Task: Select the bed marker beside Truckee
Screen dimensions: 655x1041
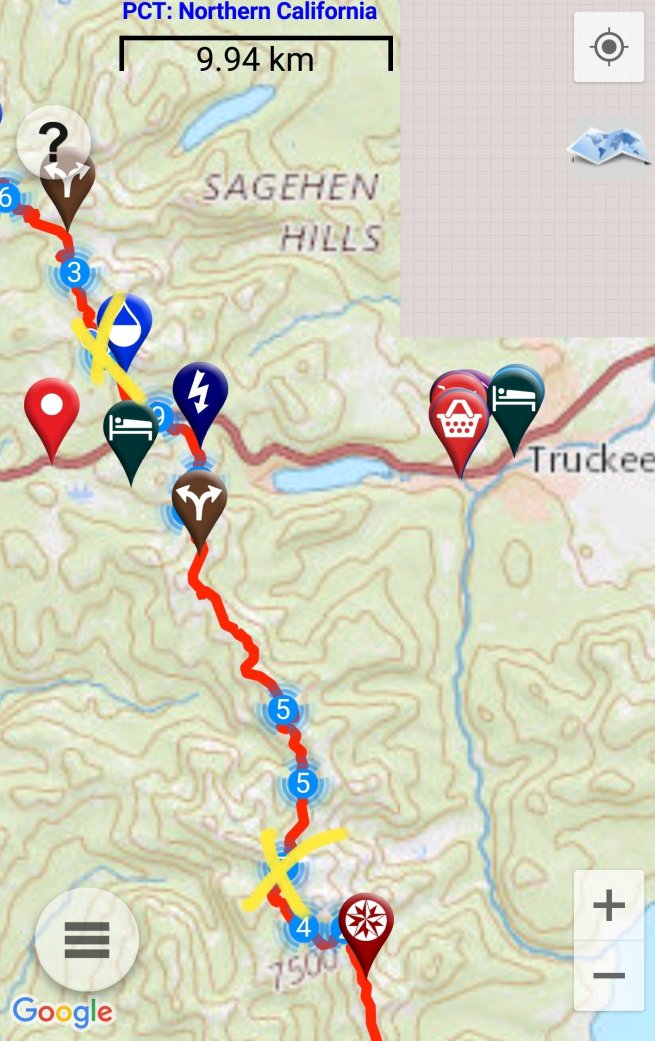Action: click(516, 400)
